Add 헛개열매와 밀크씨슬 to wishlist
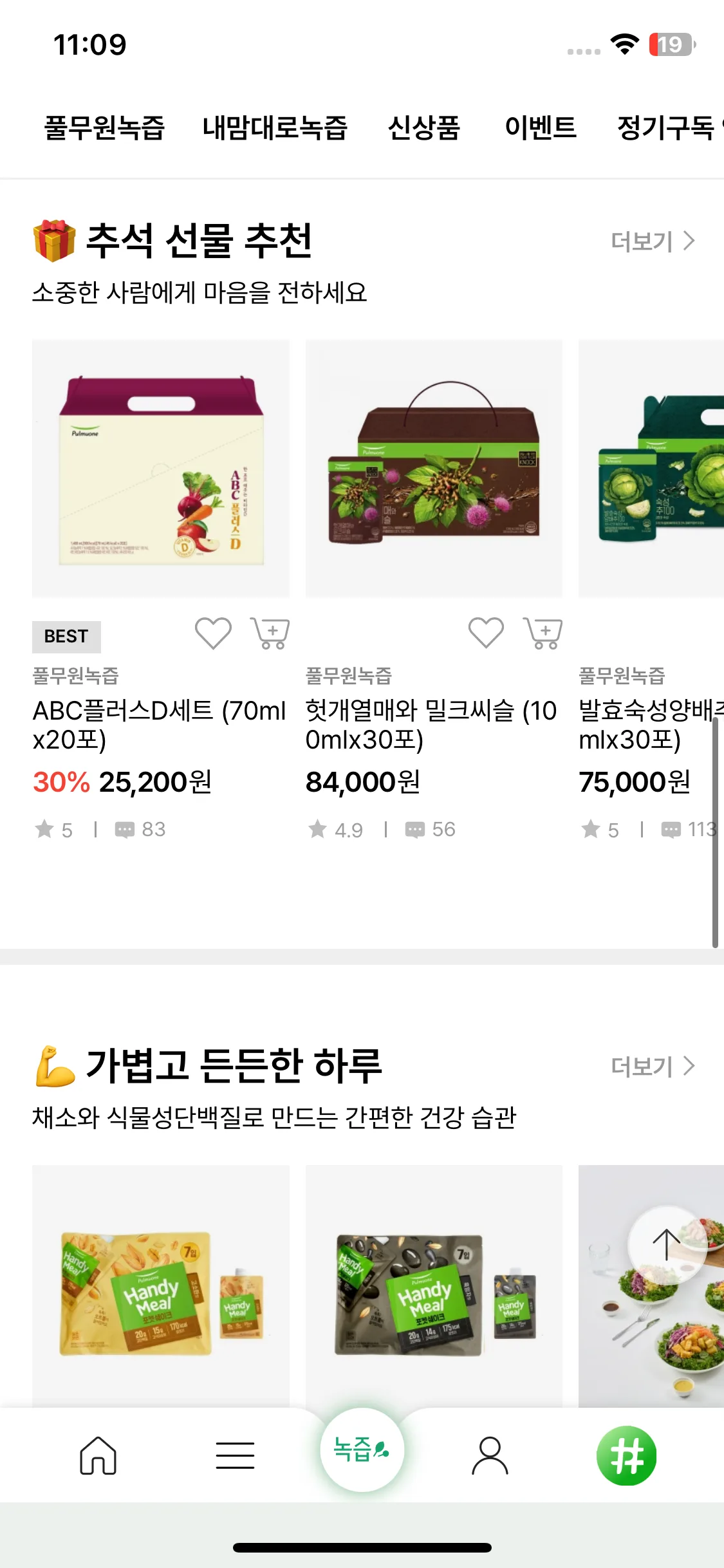This screenshot has width=724, height=1568. [x=486, y=633]
